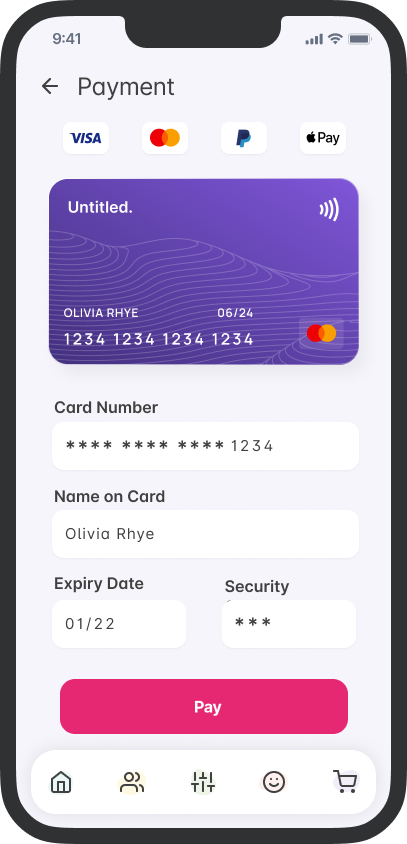This screenshot has width=407, height=844.
Task: Enter the Security code field
Action: coord(289,624)
